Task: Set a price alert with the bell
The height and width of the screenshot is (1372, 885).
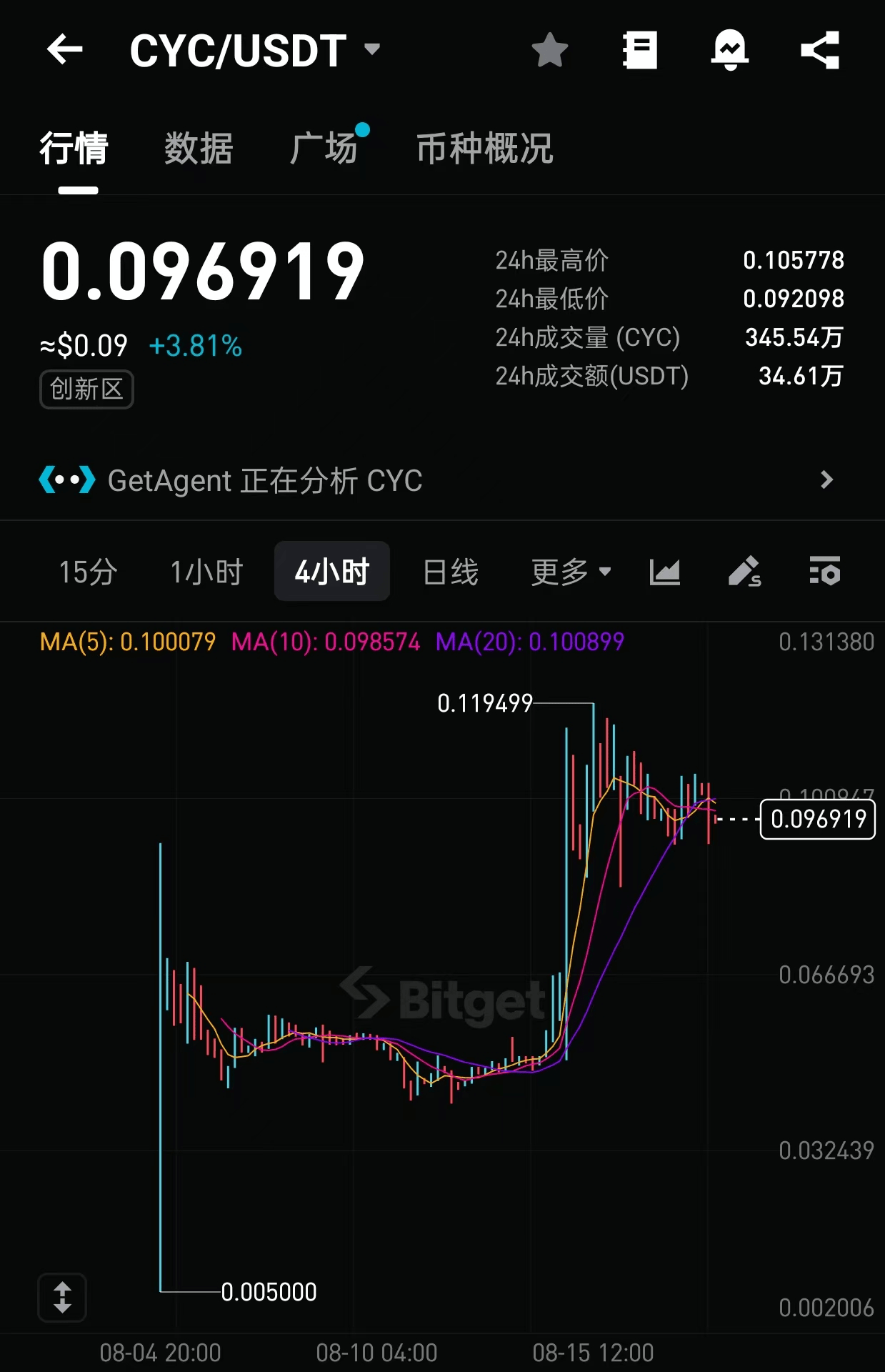Action: click(x=729, y=50)
